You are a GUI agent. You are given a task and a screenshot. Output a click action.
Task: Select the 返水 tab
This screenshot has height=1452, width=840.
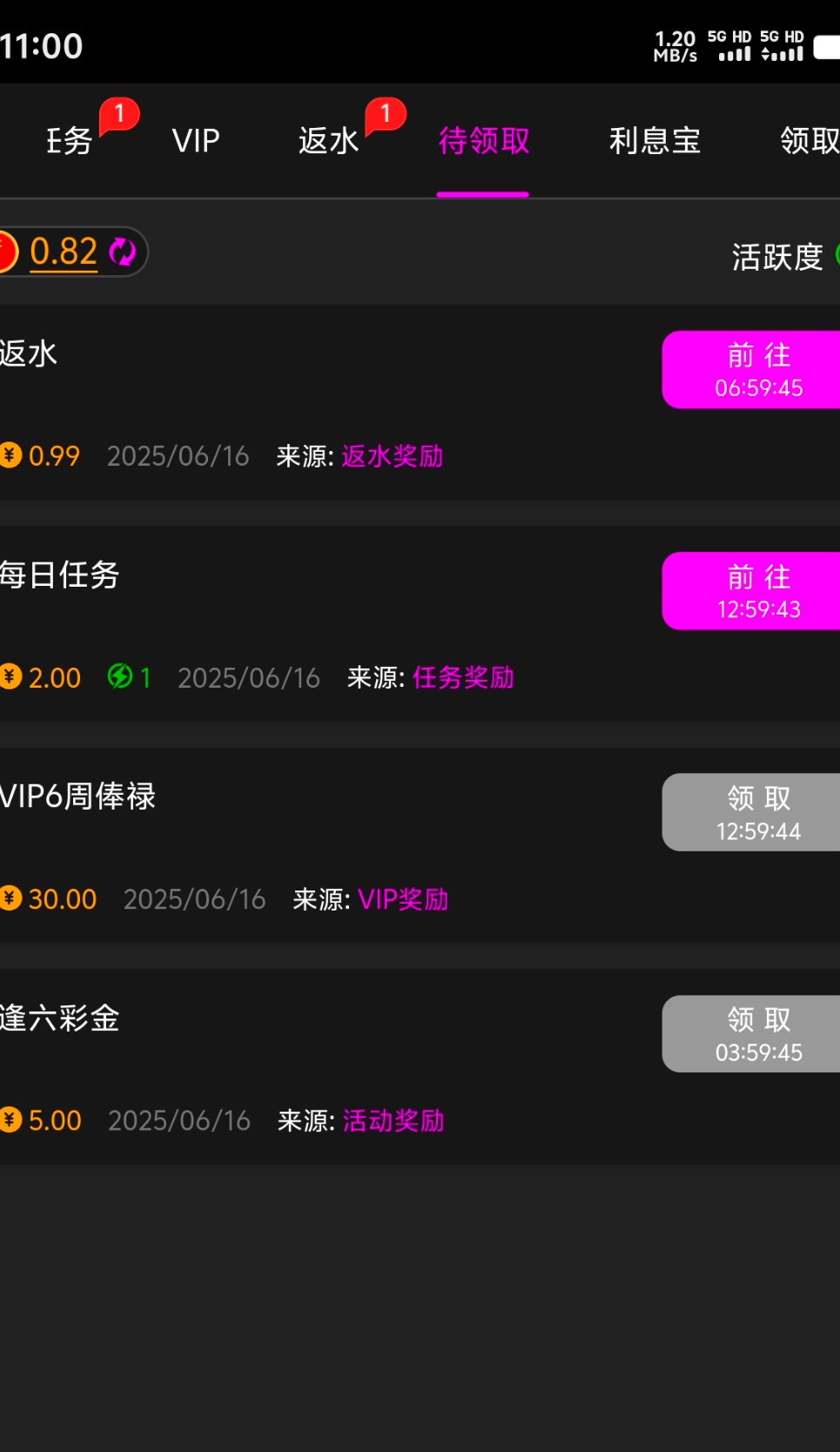click(328, 140)
